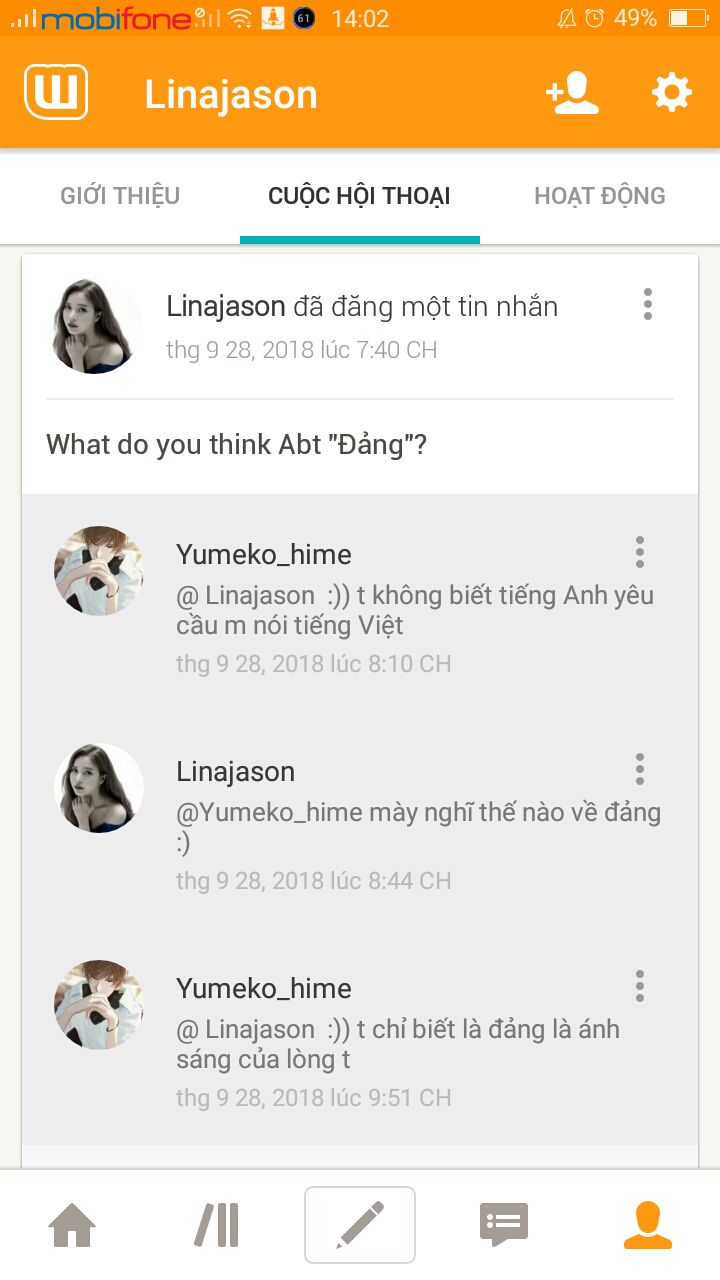720x1280 pixels.
Task: Open options for Linajason's 8:44 CH reply
Action: point(640,769)
